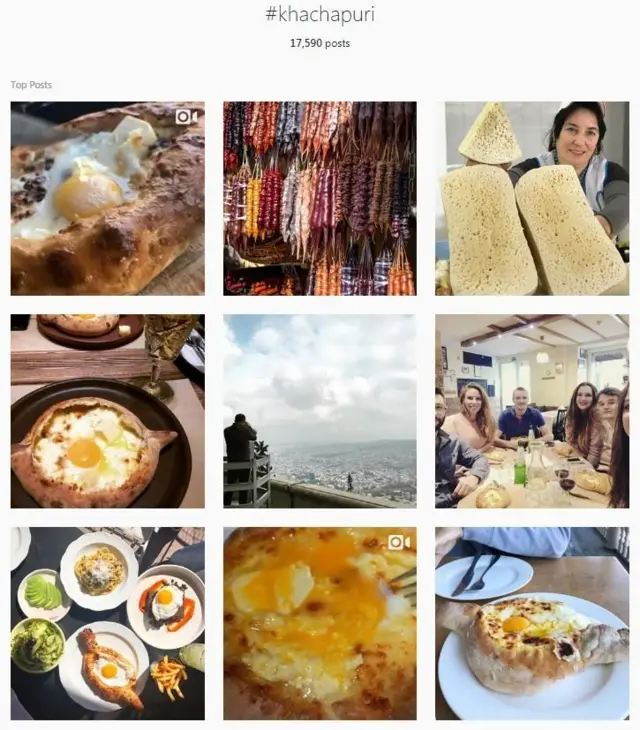Open the woman holding cheese blocks post

click(532, 198)
